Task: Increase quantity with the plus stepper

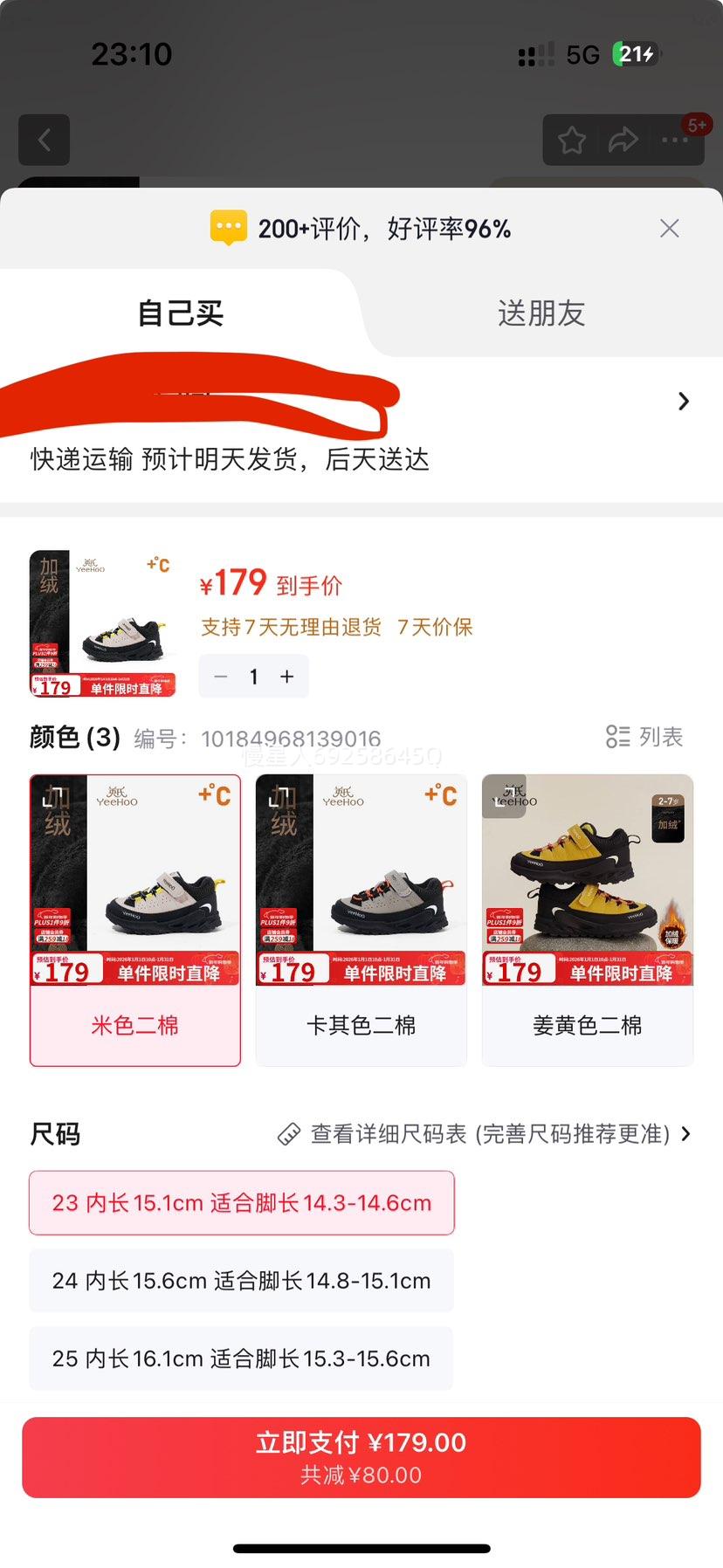Action: pyautogui.click(x=286, y=676)
